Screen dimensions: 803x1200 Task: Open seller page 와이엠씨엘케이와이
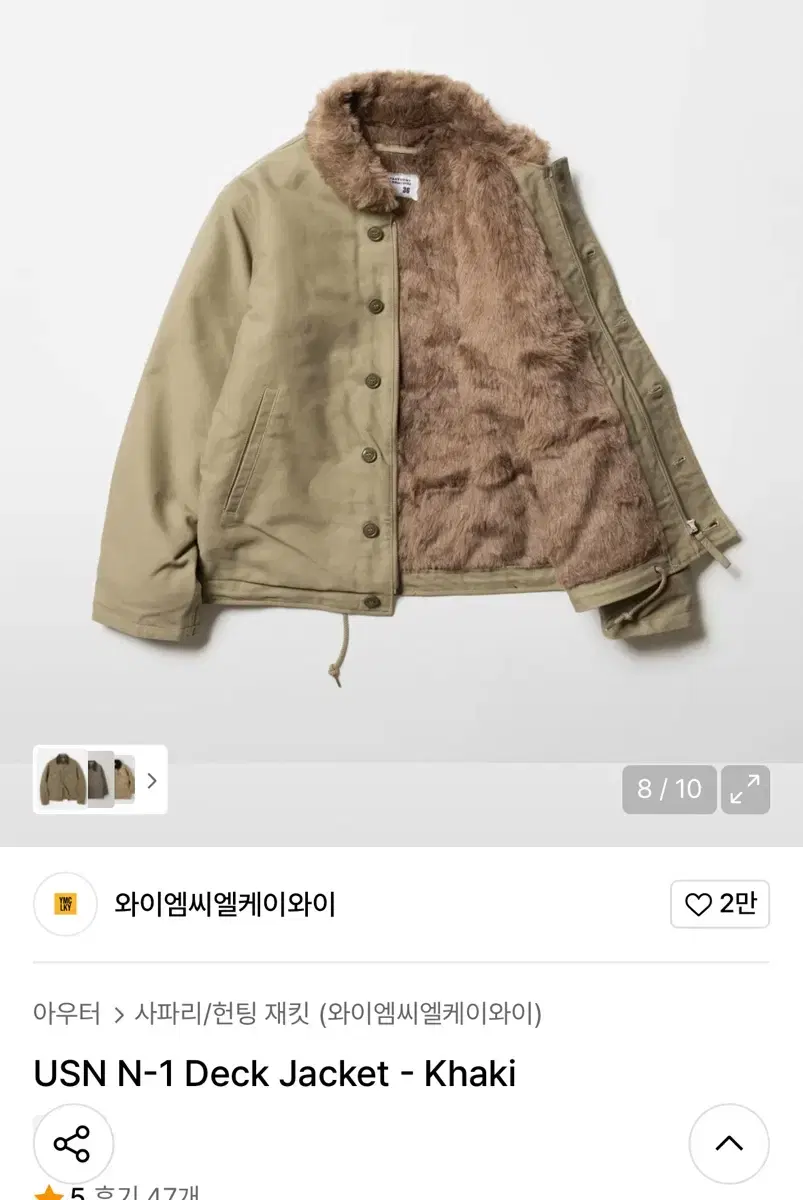pos(225,903)
